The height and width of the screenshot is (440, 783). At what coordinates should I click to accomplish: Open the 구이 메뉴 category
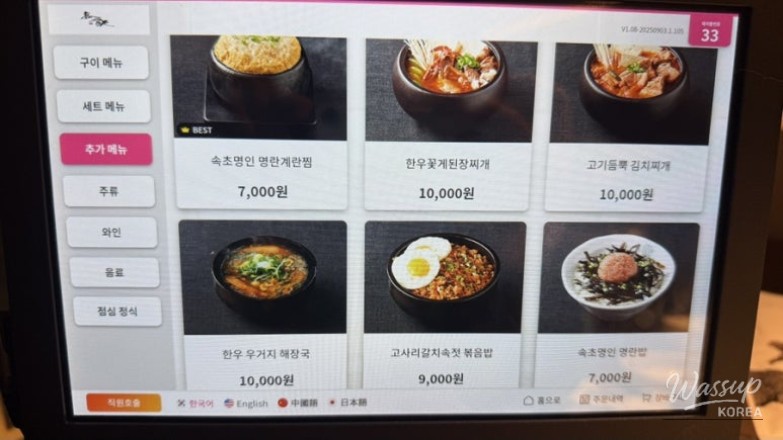(x=101, y=63)
